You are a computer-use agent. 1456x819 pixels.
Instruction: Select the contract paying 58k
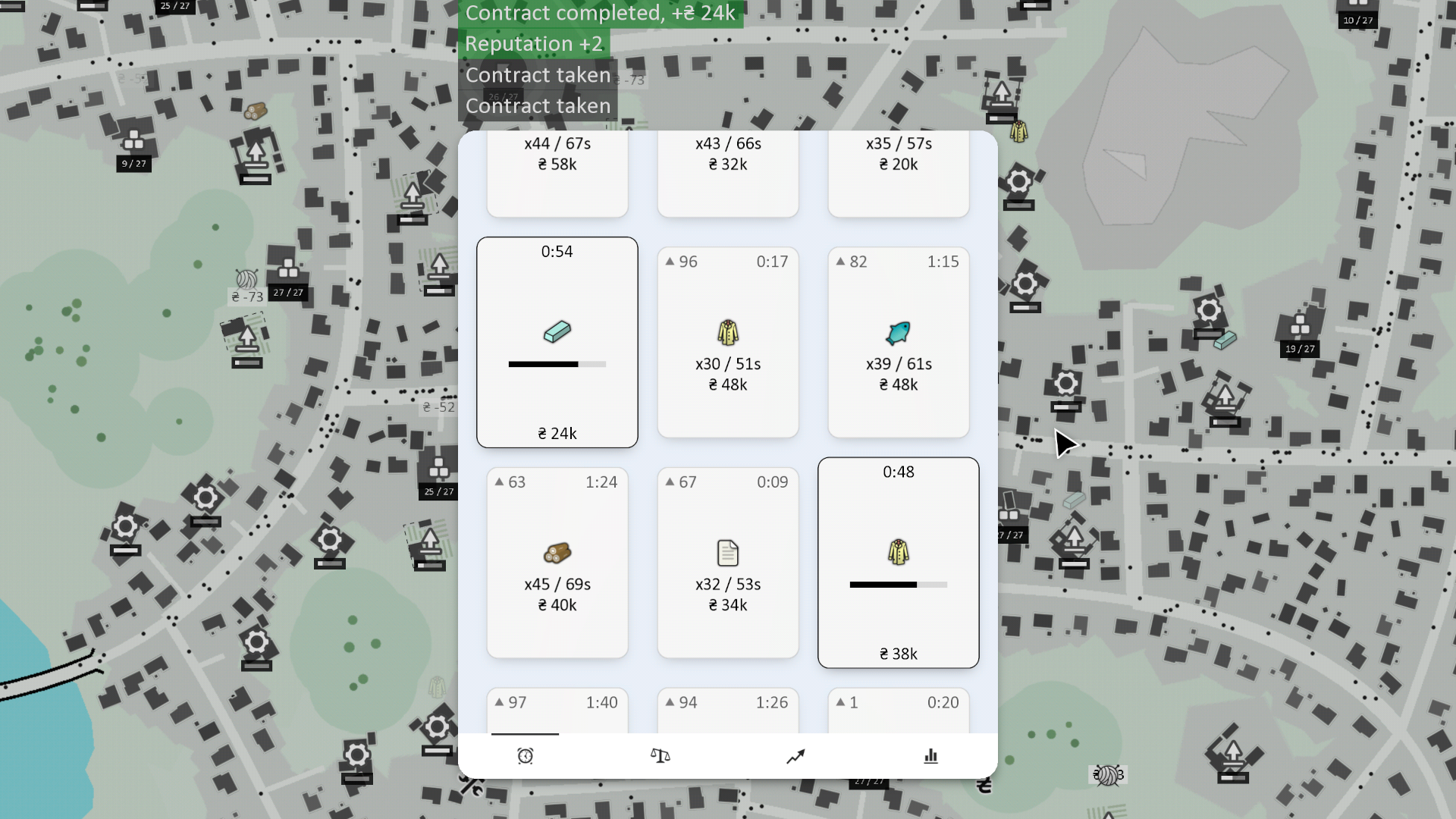click(557, 173)
